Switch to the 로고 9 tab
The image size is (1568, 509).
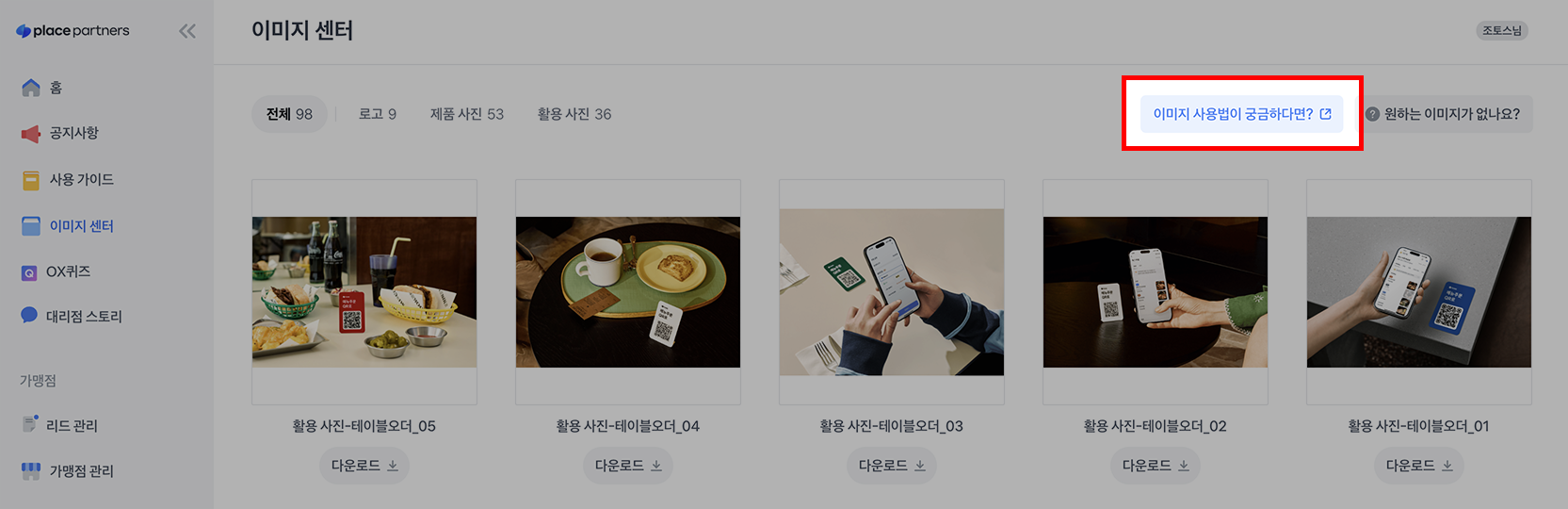pyautogui.click(x=378, y=114)
